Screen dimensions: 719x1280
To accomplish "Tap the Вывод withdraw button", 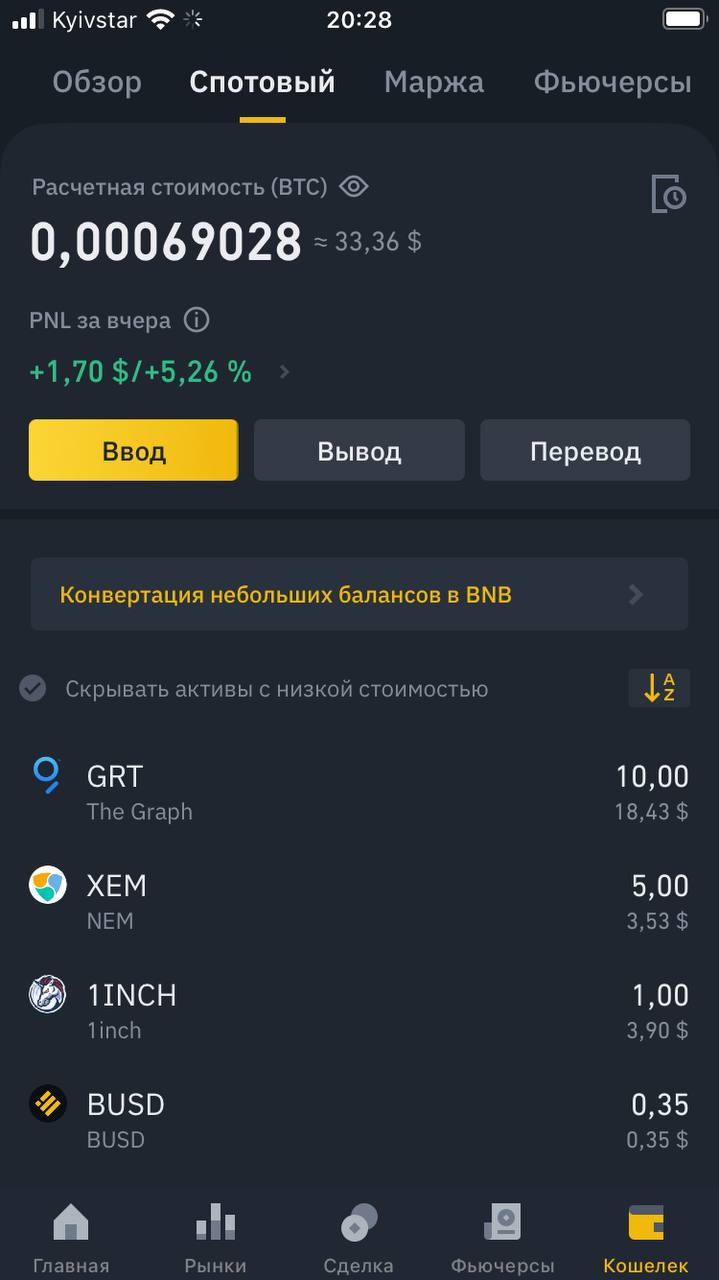I will [x=359, y=450].
